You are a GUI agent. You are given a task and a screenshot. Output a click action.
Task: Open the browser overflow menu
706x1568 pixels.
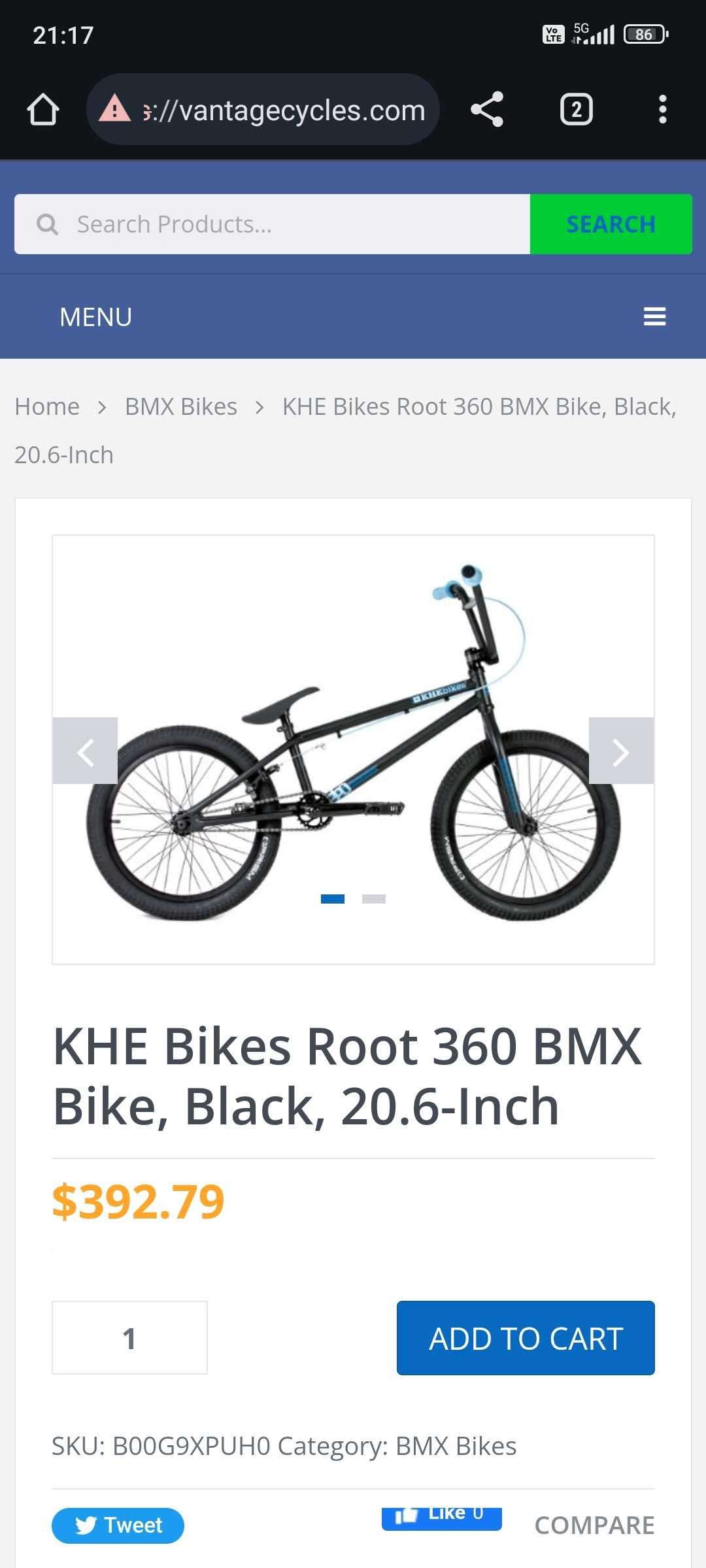click(x=663, y=109)
